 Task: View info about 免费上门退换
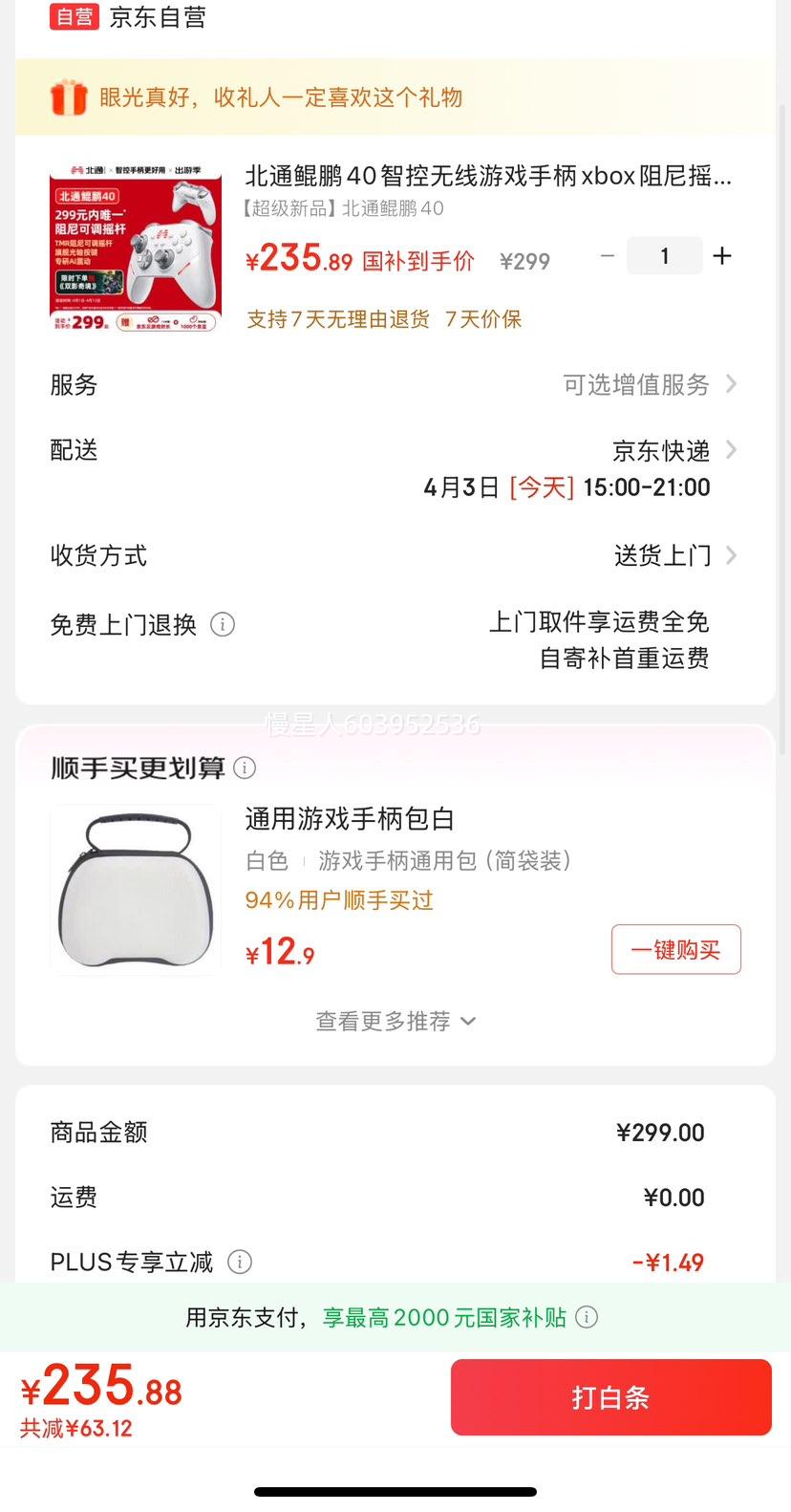pos(223,625)
